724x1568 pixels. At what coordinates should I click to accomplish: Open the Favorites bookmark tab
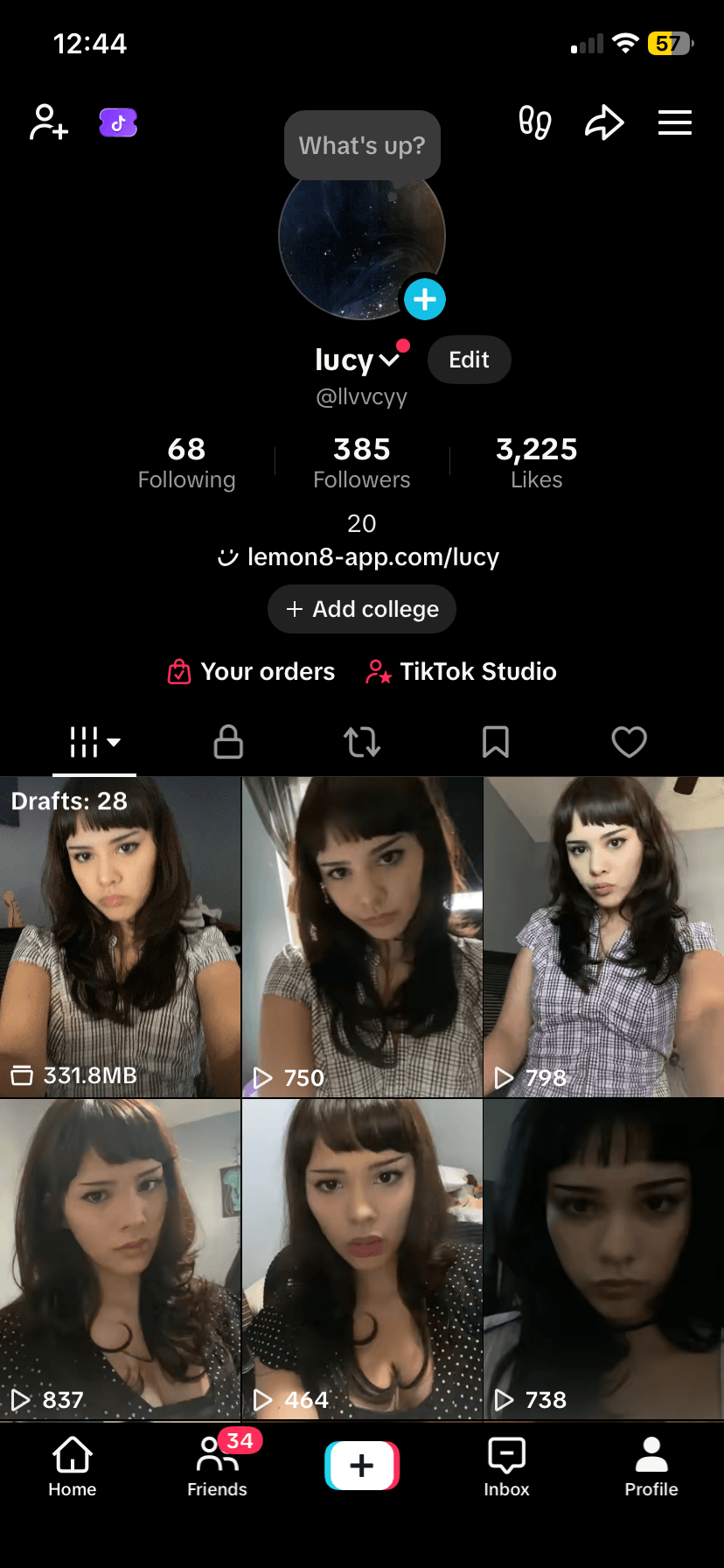[x=495, y=741]
